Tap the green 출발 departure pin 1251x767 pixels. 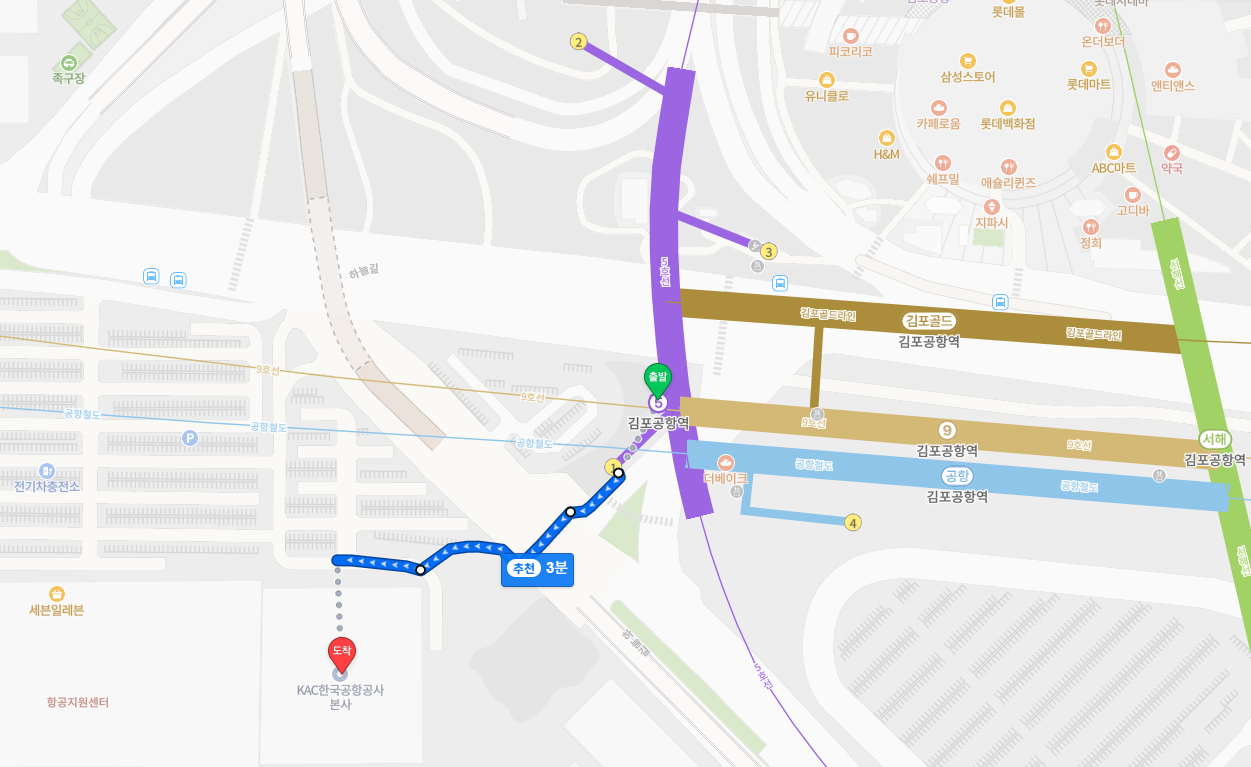coord(657,379)
